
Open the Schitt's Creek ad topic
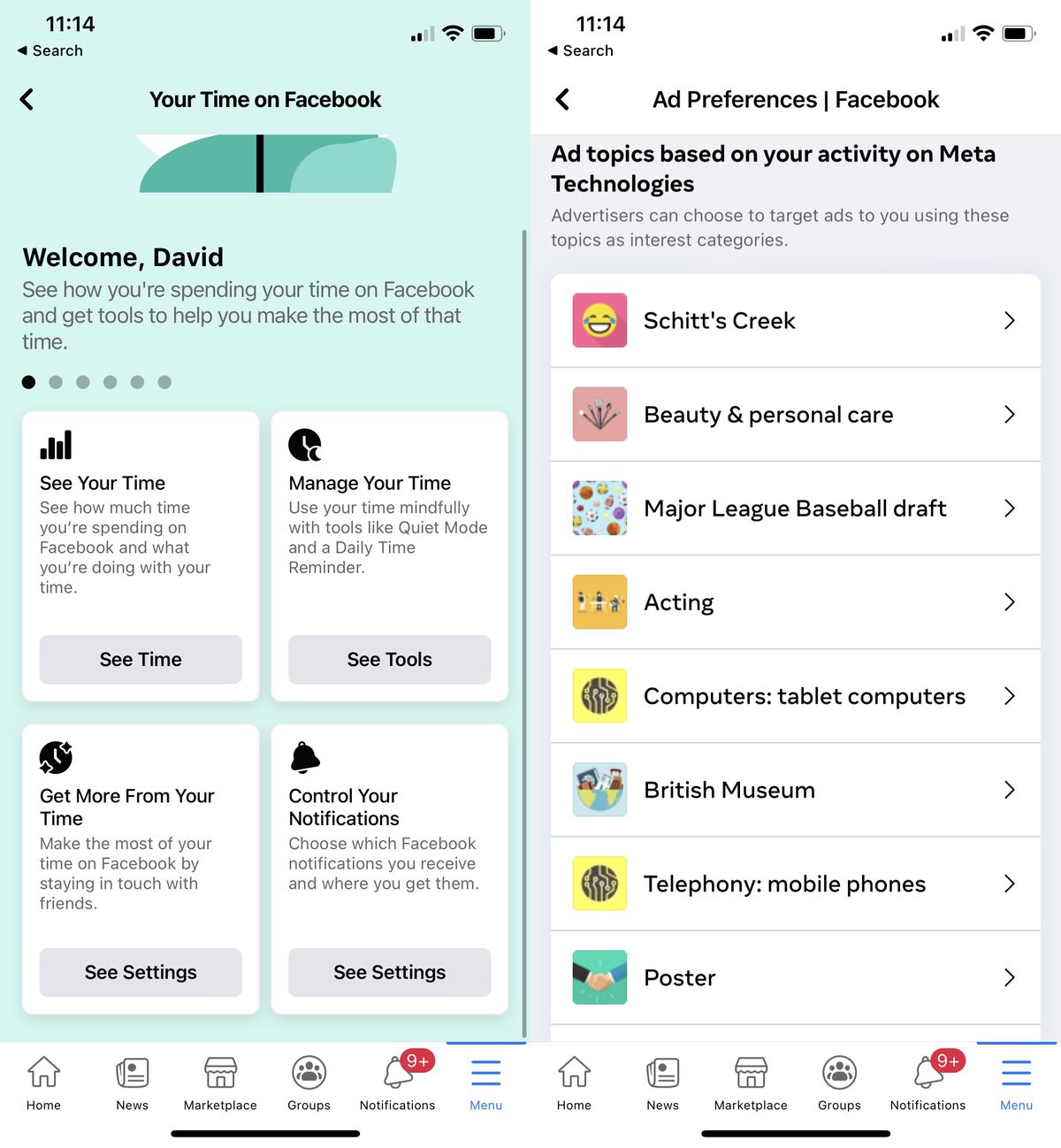(795, 321)
